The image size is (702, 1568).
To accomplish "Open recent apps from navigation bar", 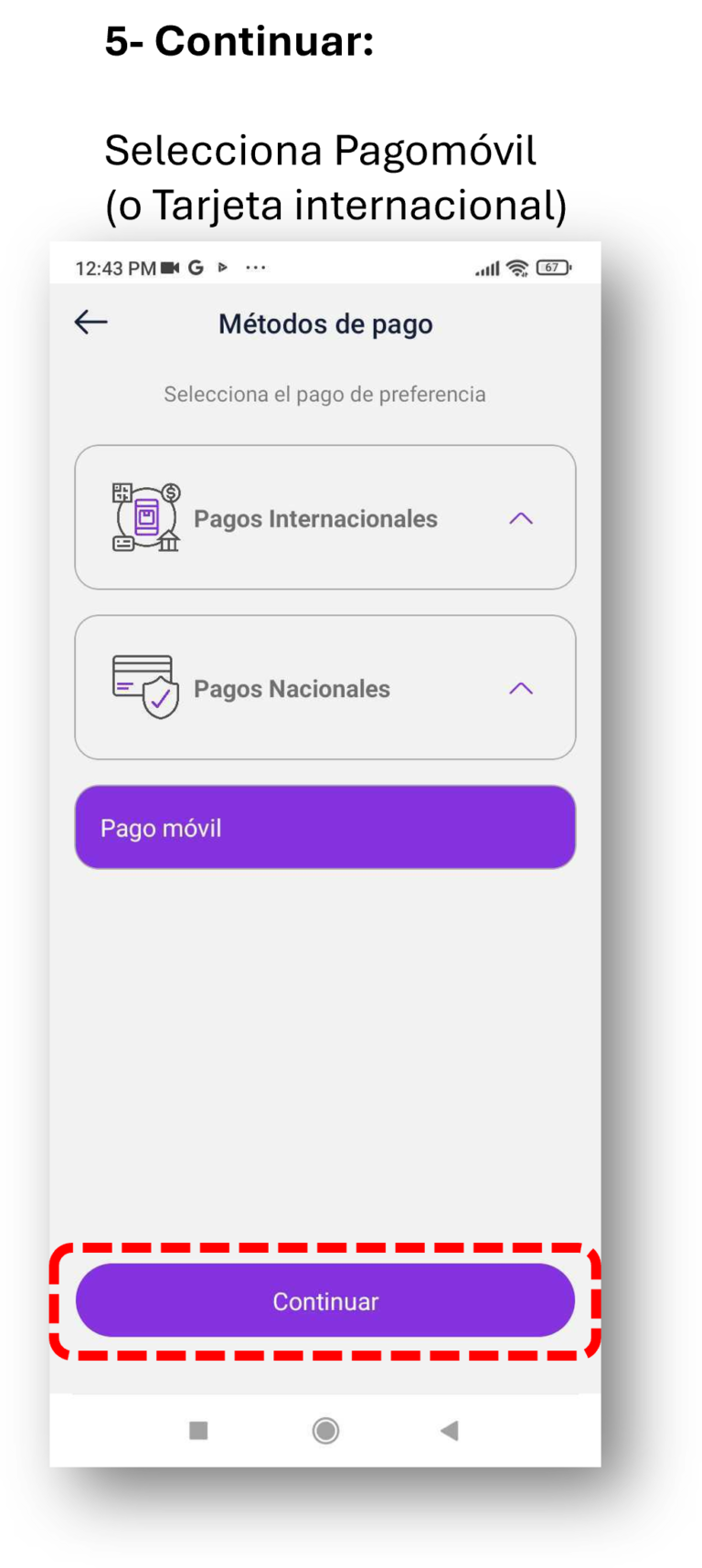I will pos(198,1430).
